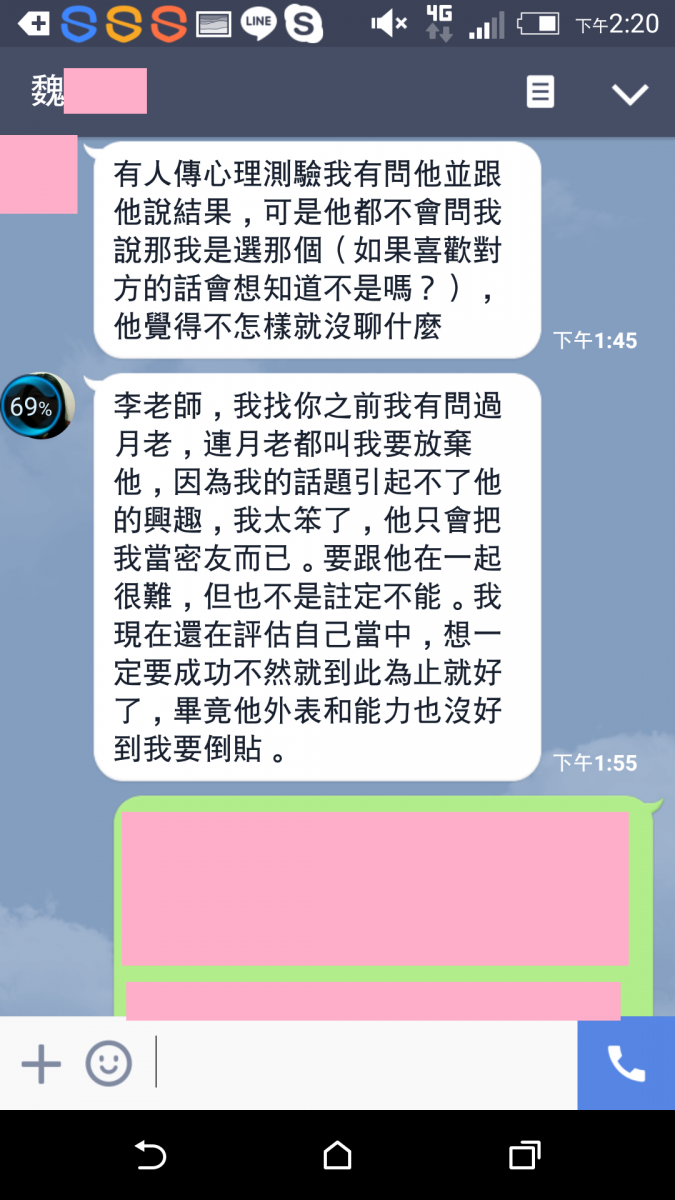Open the emoji sticker picker
The image size is (675, 1200).
[x=108, y=1064]
